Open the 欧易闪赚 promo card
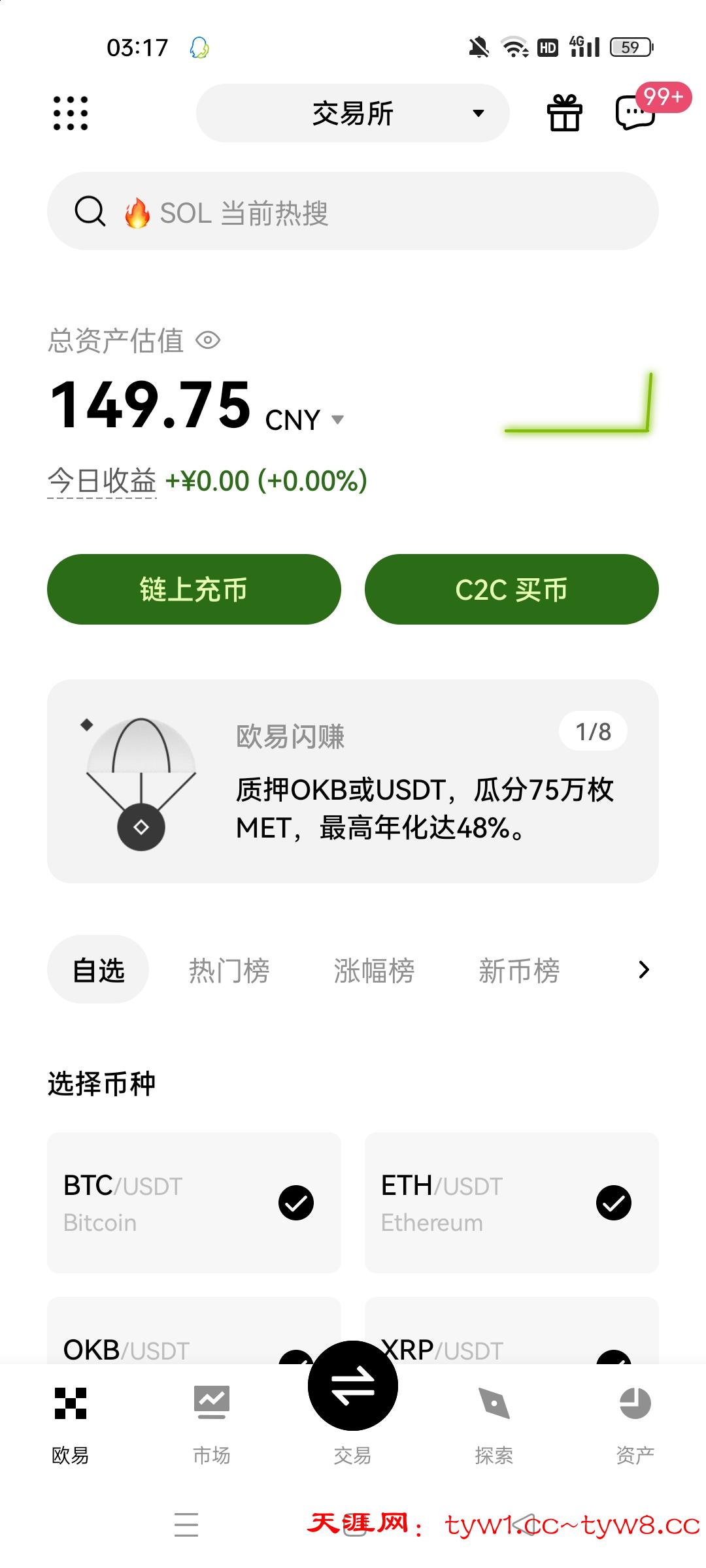Image resolution: width=706 pixels, height=1568 pixels. pos(353,781)
